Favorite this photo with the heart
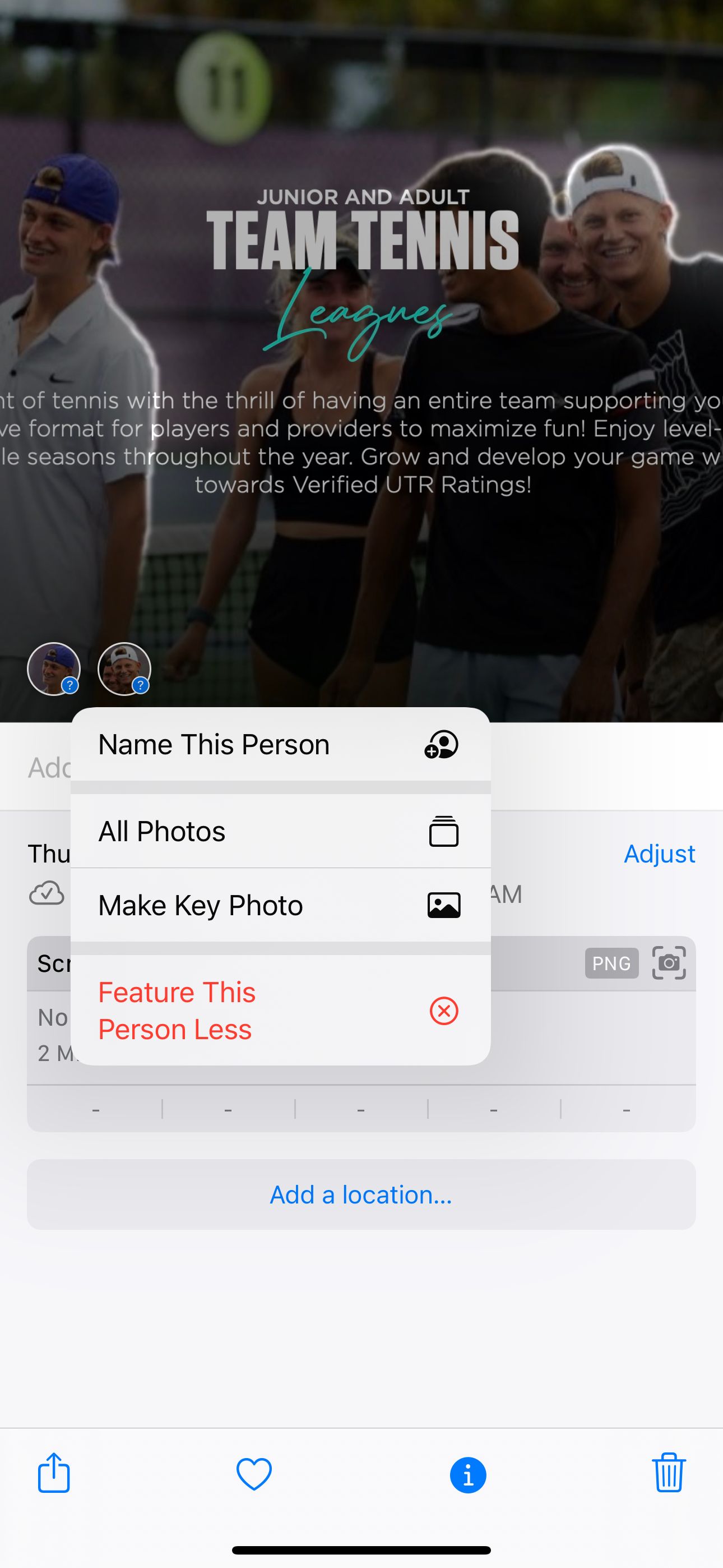This screenshot has width=723, height=1568. pos(254,1474)
